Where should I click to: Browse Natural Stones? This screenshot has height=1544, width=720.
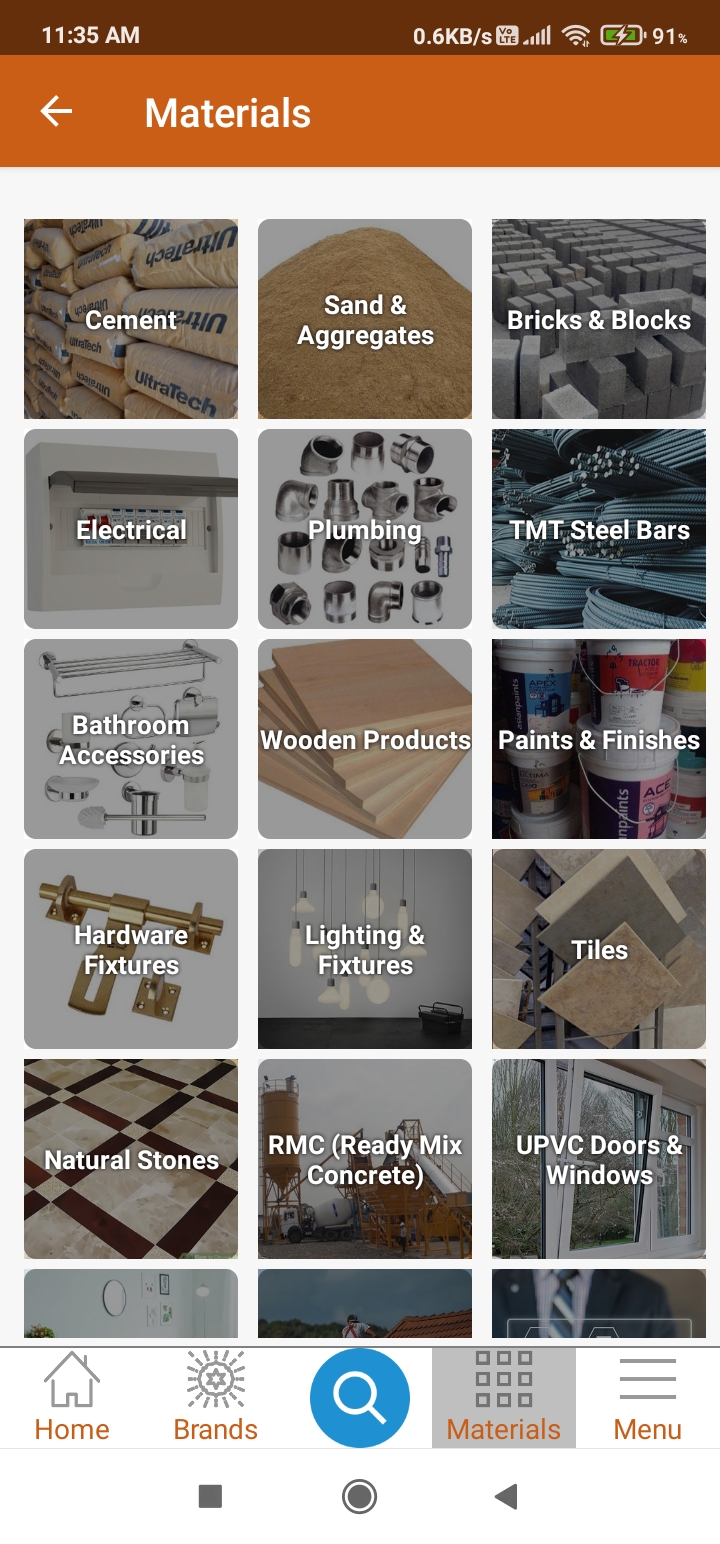[131, 1159]
